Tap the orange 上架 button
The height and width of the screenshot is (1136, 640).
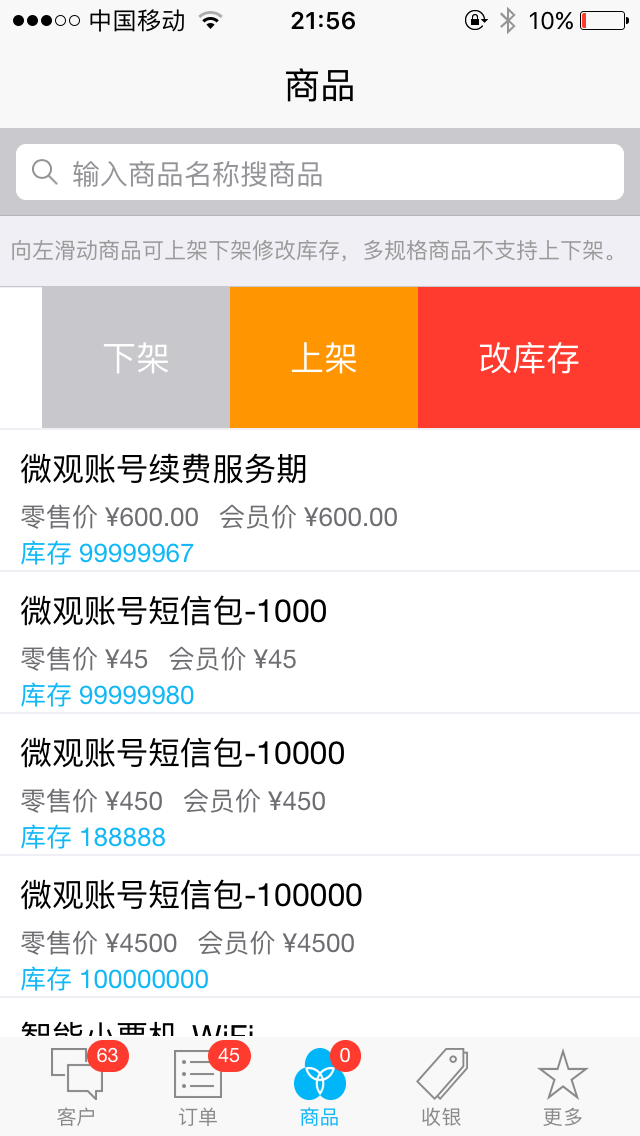point(324,357)
